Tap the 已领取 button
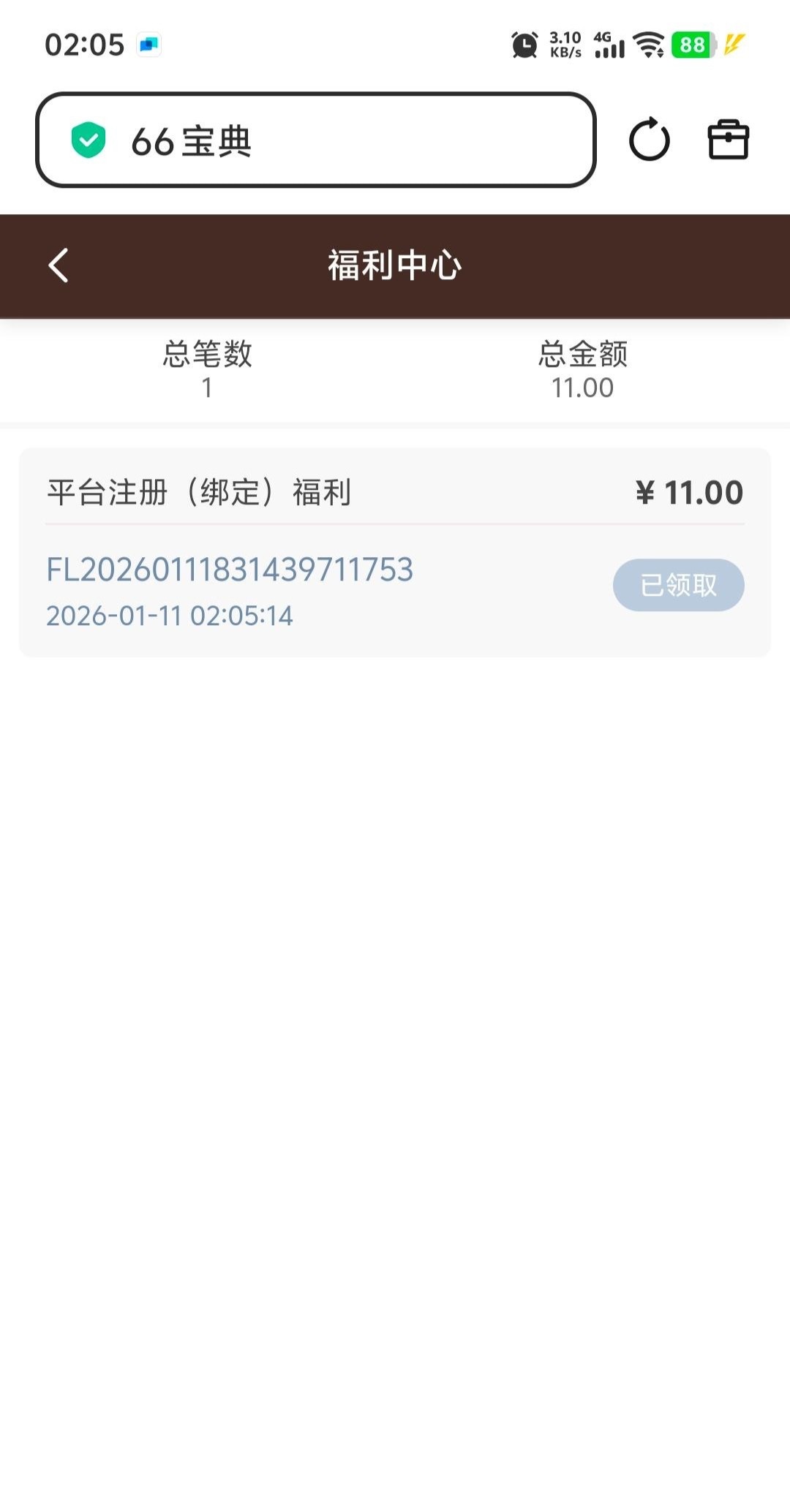The image size is (790, 1512). tap(678, 585)
